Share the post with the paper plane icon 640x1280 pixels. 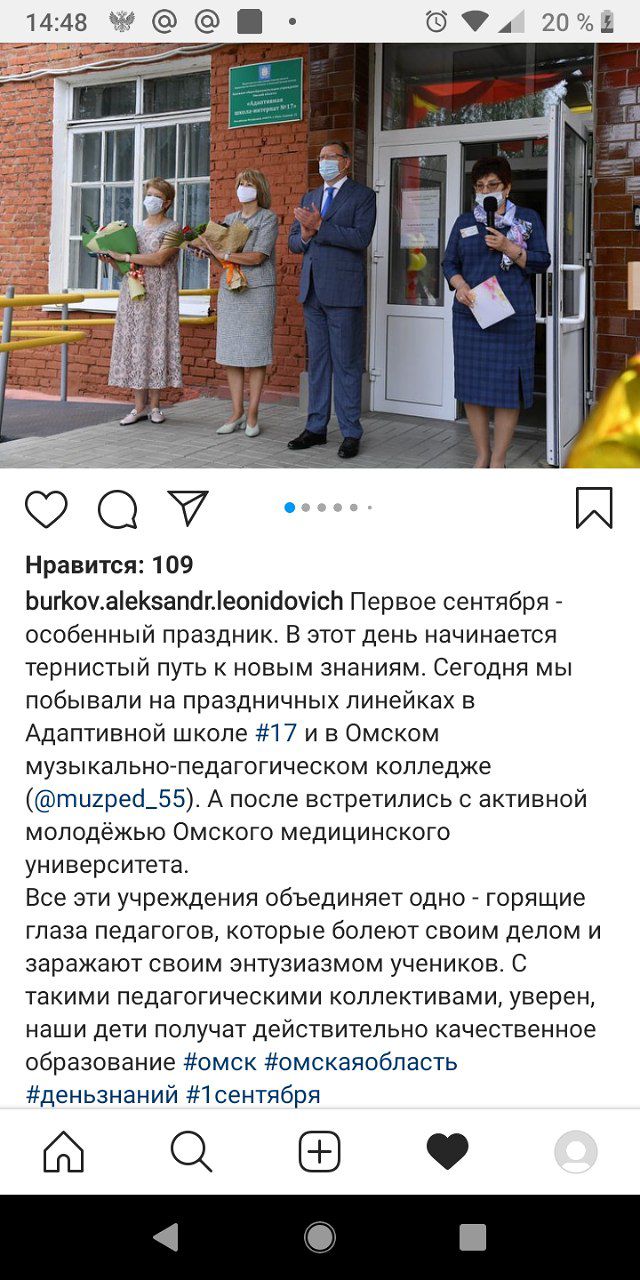click(x=187, y=508)
